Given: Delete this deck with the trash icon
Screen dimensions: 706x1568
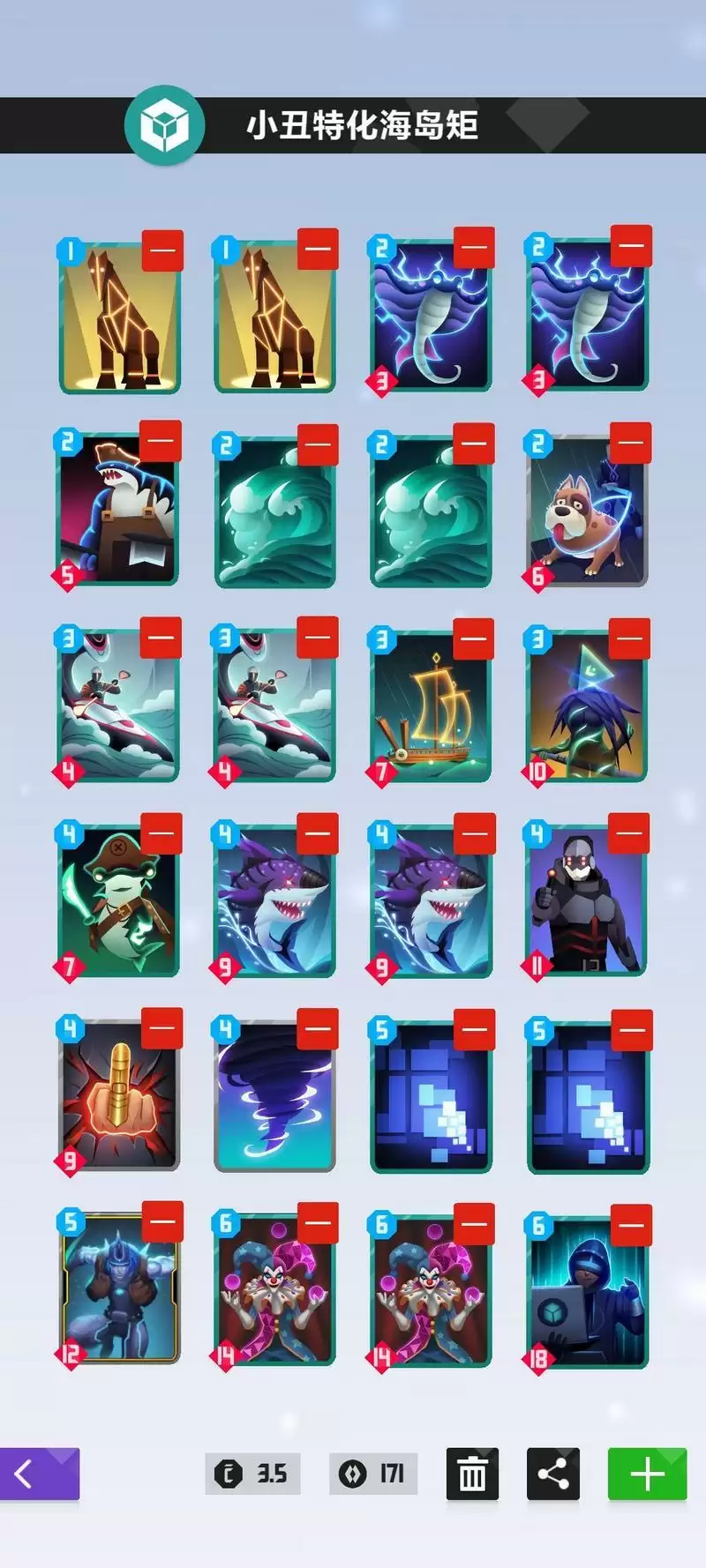Looking at the screenshot, I should pos(472,1474).
